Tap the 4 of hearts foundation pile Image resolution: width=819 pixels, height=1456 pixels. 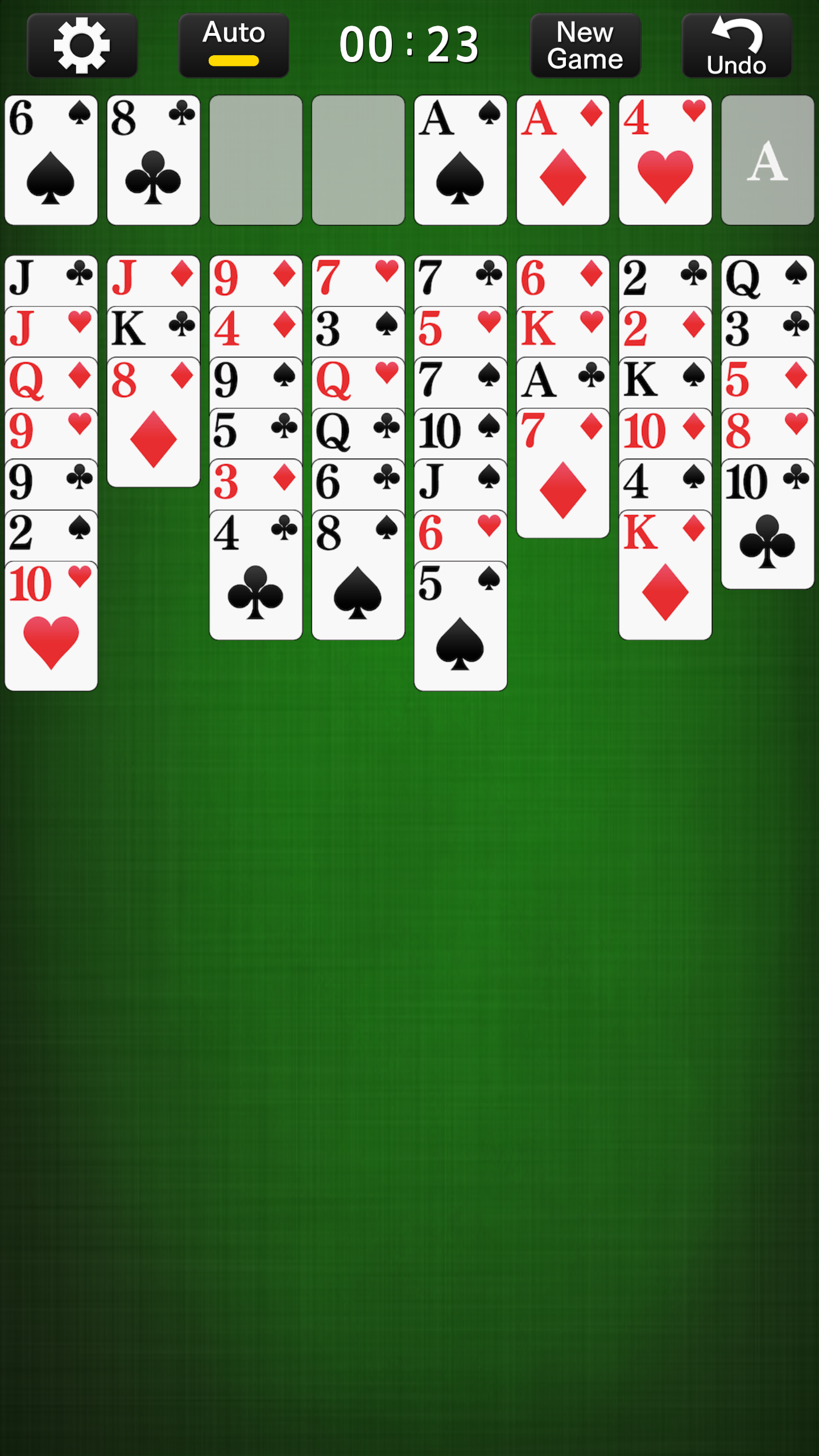coord(665,160)
